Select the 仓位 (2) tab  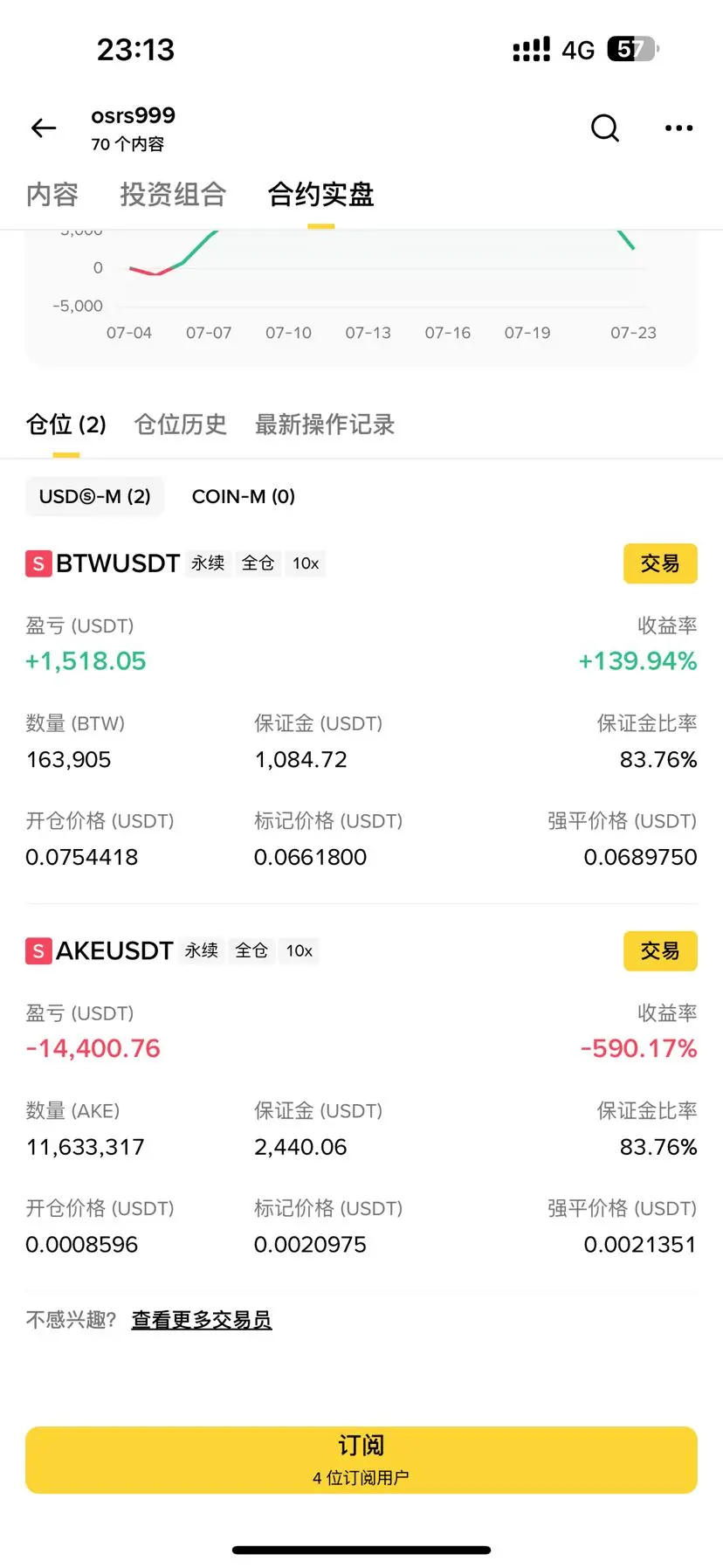coord(66,425)
